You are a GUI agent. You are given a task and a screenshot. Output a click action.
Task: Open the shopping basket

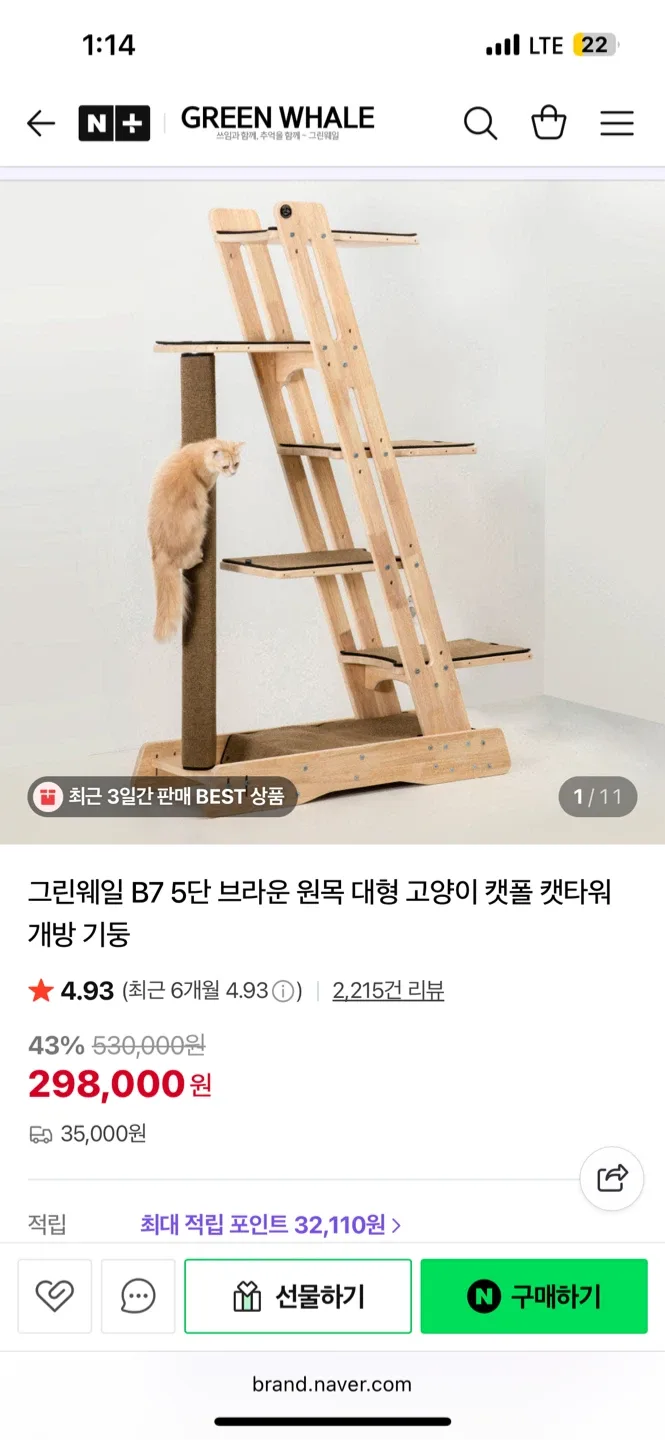548,124
